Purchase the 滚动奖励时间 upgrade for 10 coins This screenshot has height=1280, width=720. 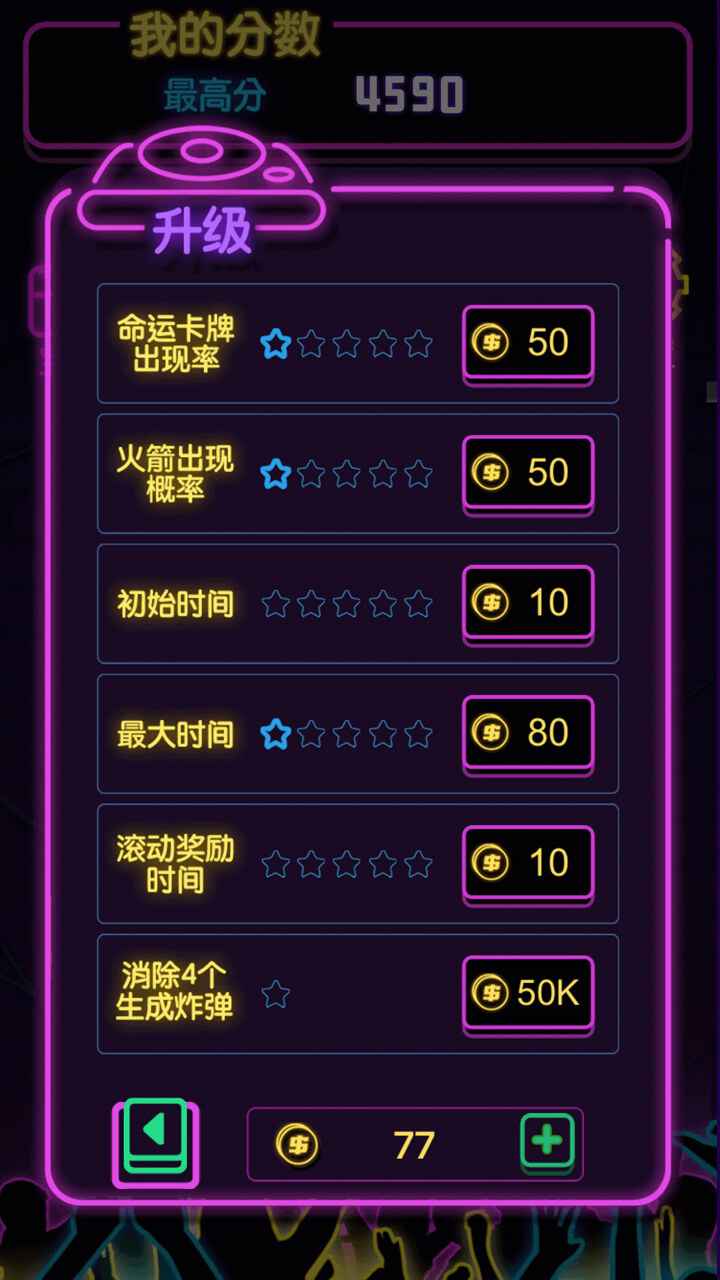click(x=528, y=863)
